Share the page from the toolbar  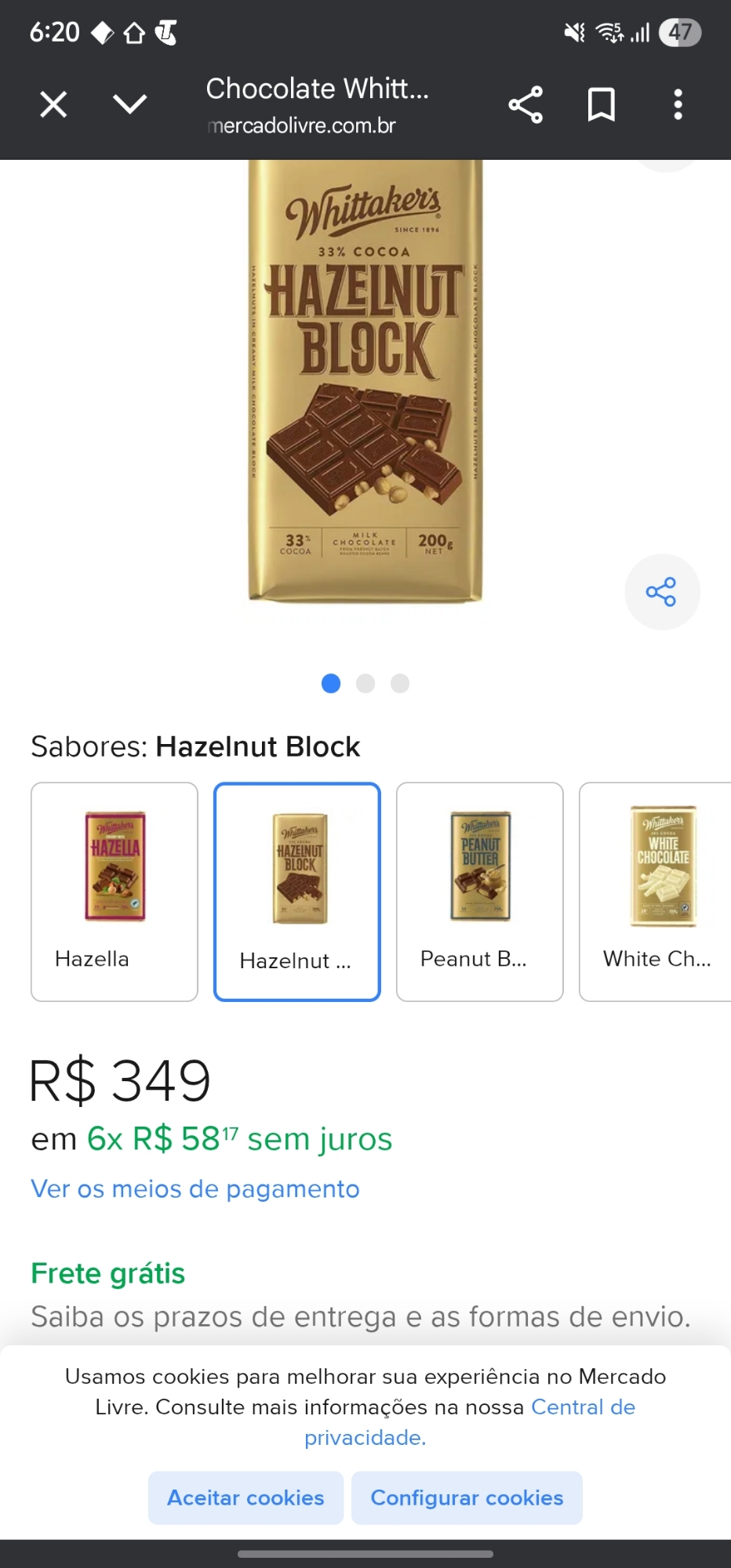526,104
